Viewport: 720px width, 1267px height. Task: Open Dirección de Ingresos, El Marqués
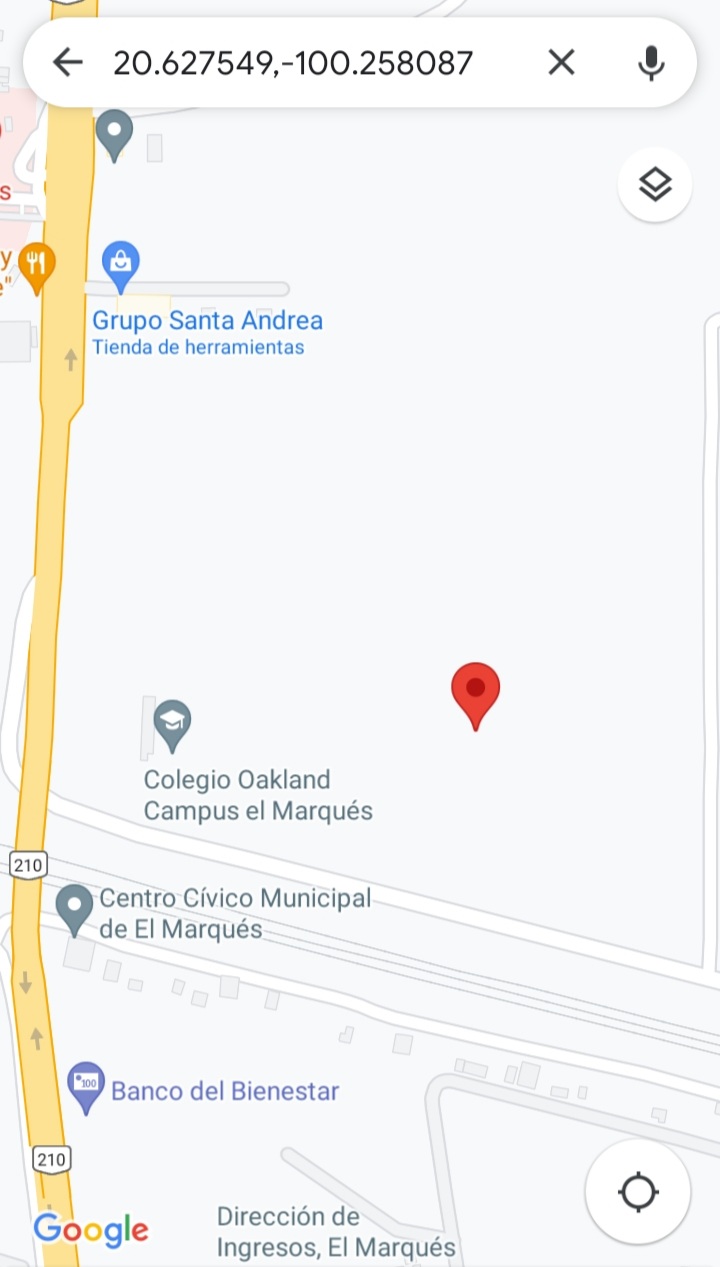point(336,1232)
